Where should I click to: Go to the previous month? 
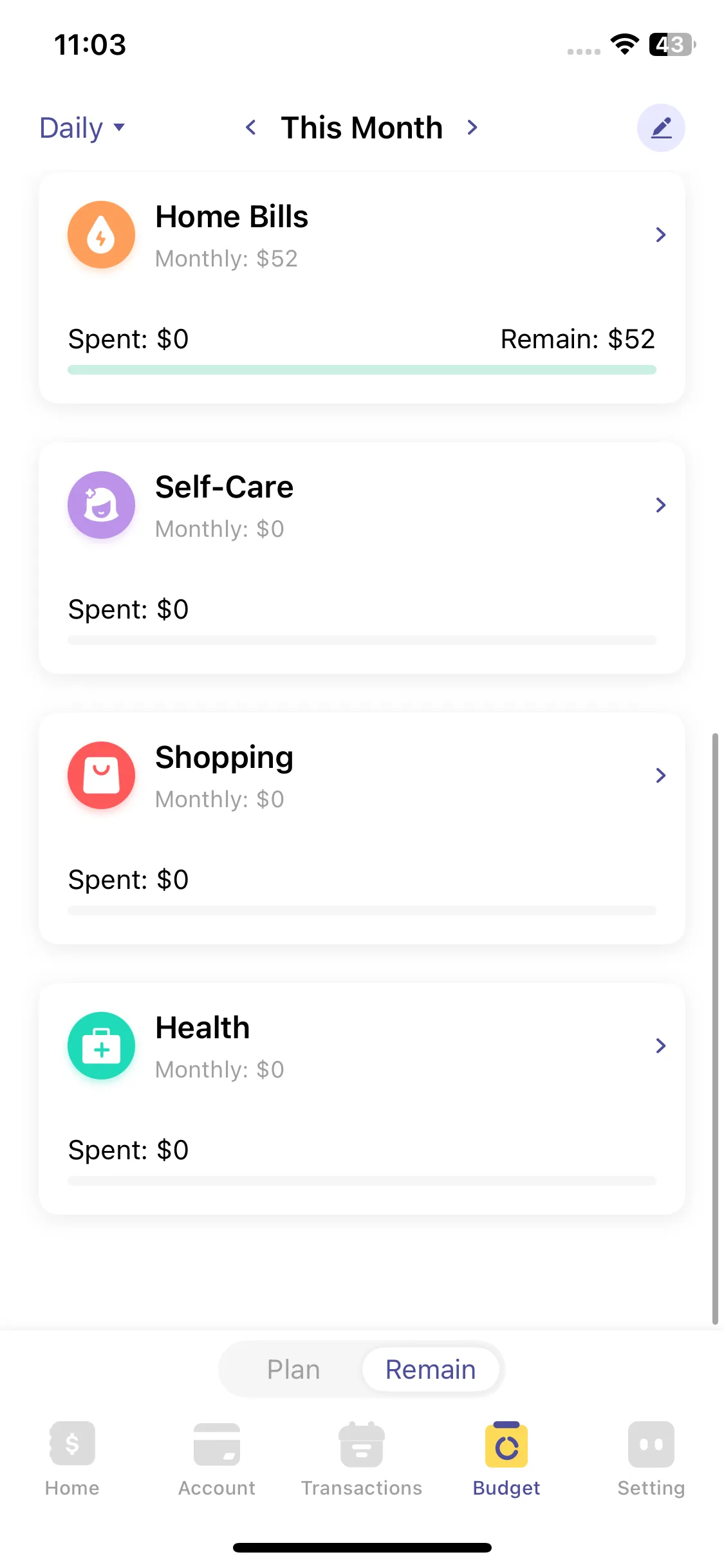[x=251, y=127]
